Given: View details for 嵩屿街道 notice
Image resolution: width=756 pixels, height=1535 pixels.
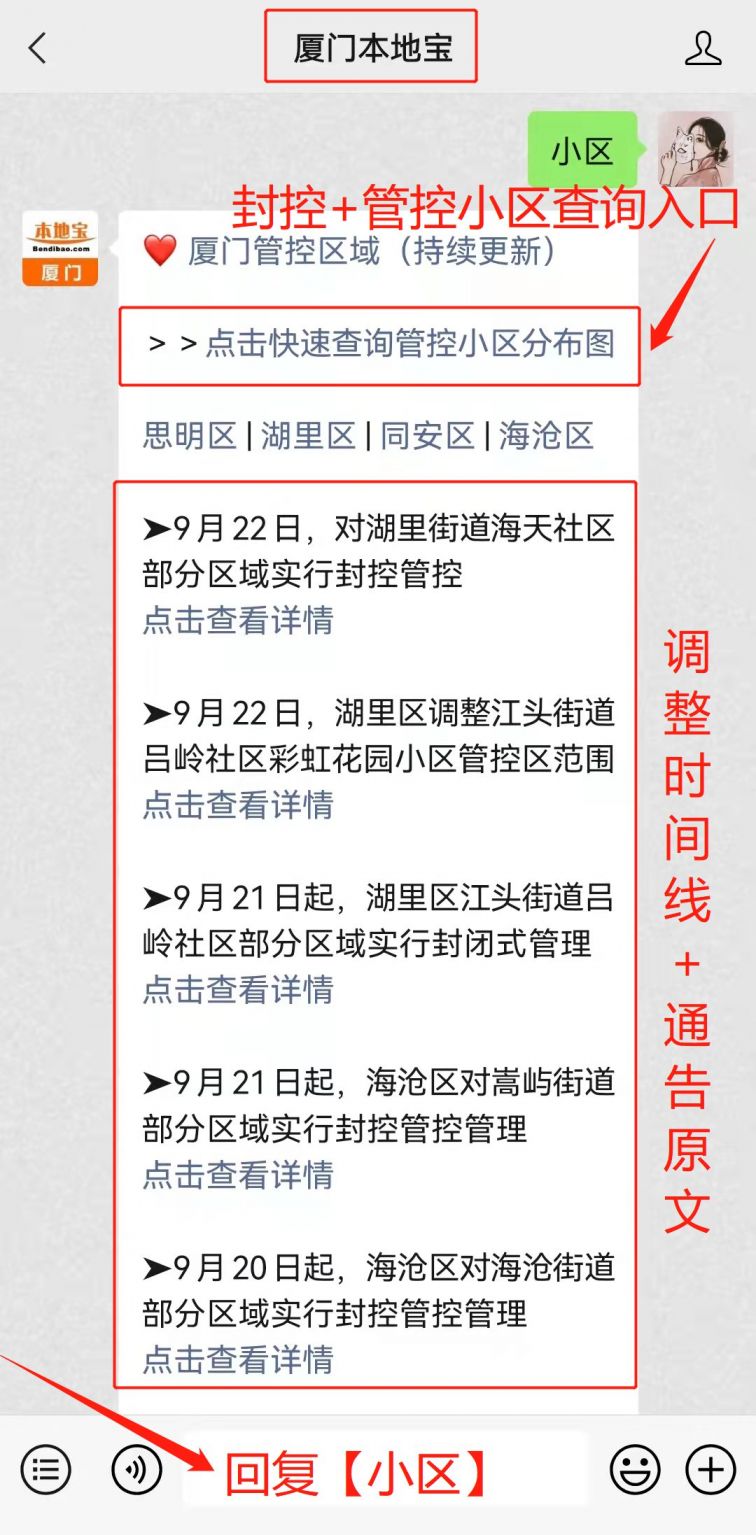Looking at the screenshot, I should click(238, 1175).
